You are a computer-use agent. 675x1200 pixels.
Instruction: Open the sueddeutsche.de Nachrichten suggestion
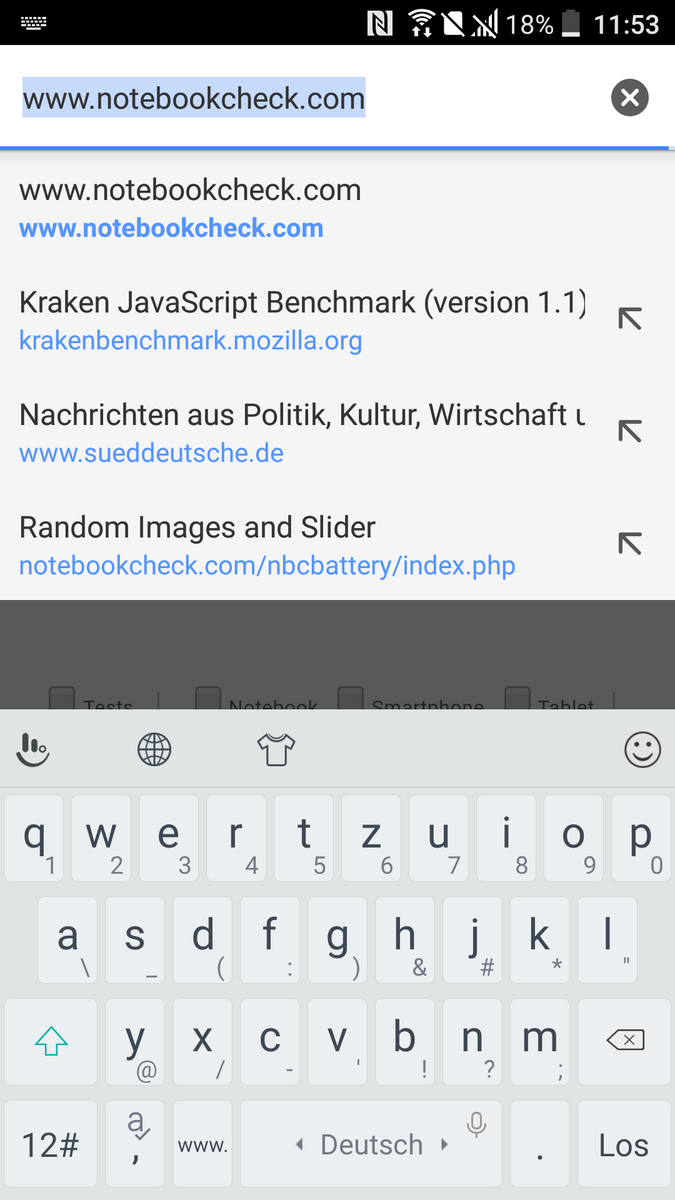click(300, 432)
